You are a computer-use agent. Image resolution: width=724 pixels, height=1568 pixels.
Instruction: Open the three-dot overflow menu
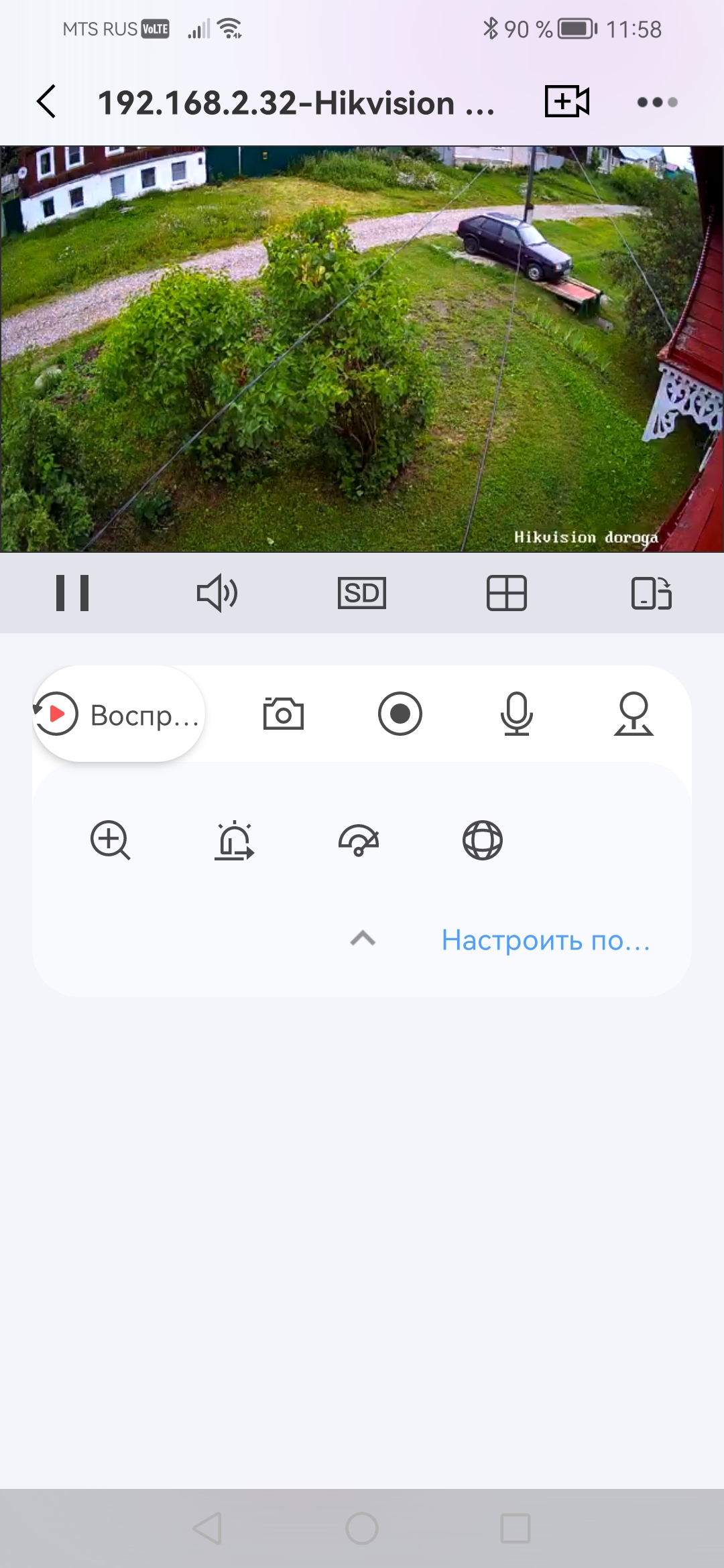pyautogui.click(x=657, y=103)
